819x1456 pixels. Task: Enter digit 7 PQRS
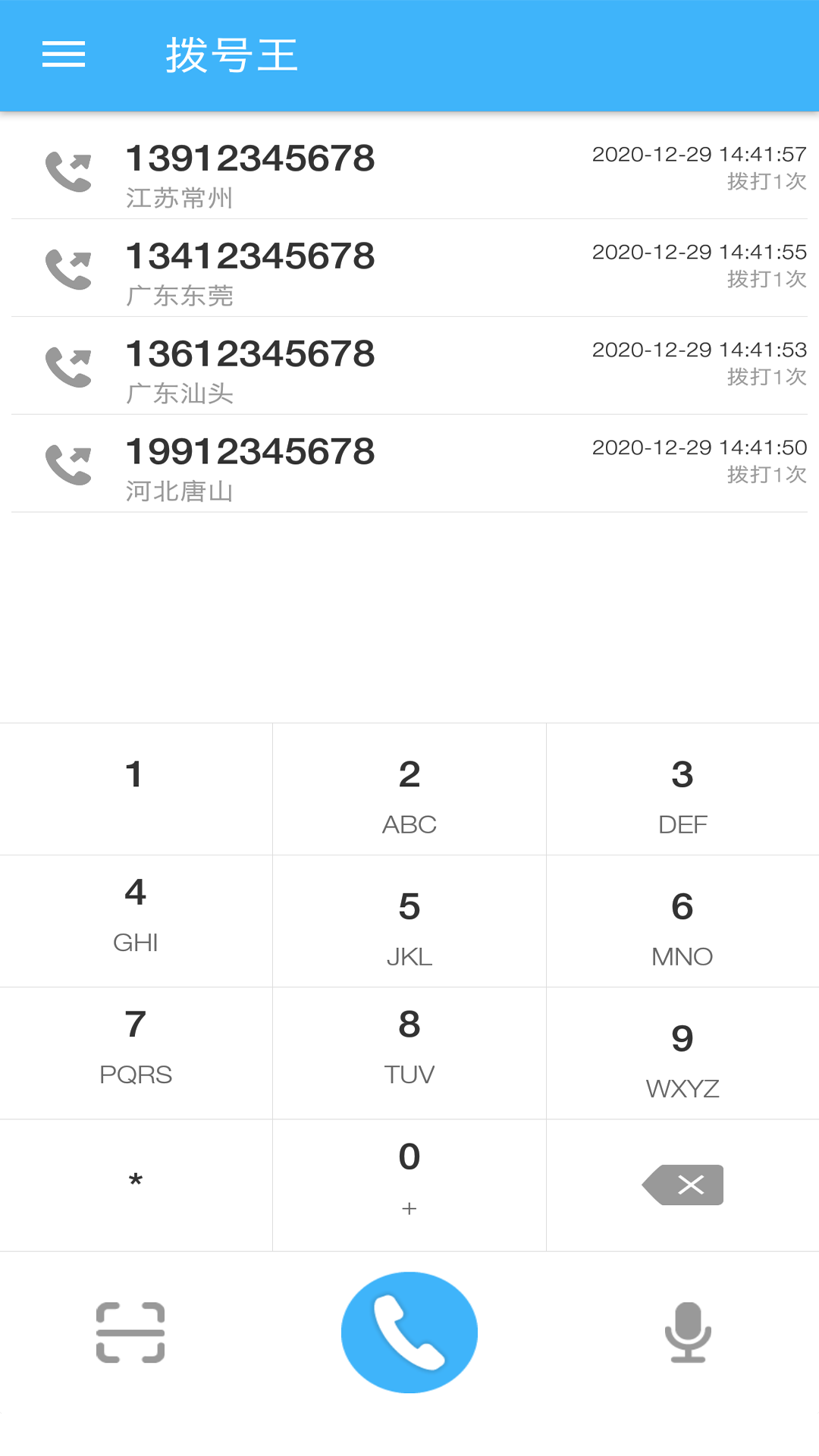coord(135,1053)
